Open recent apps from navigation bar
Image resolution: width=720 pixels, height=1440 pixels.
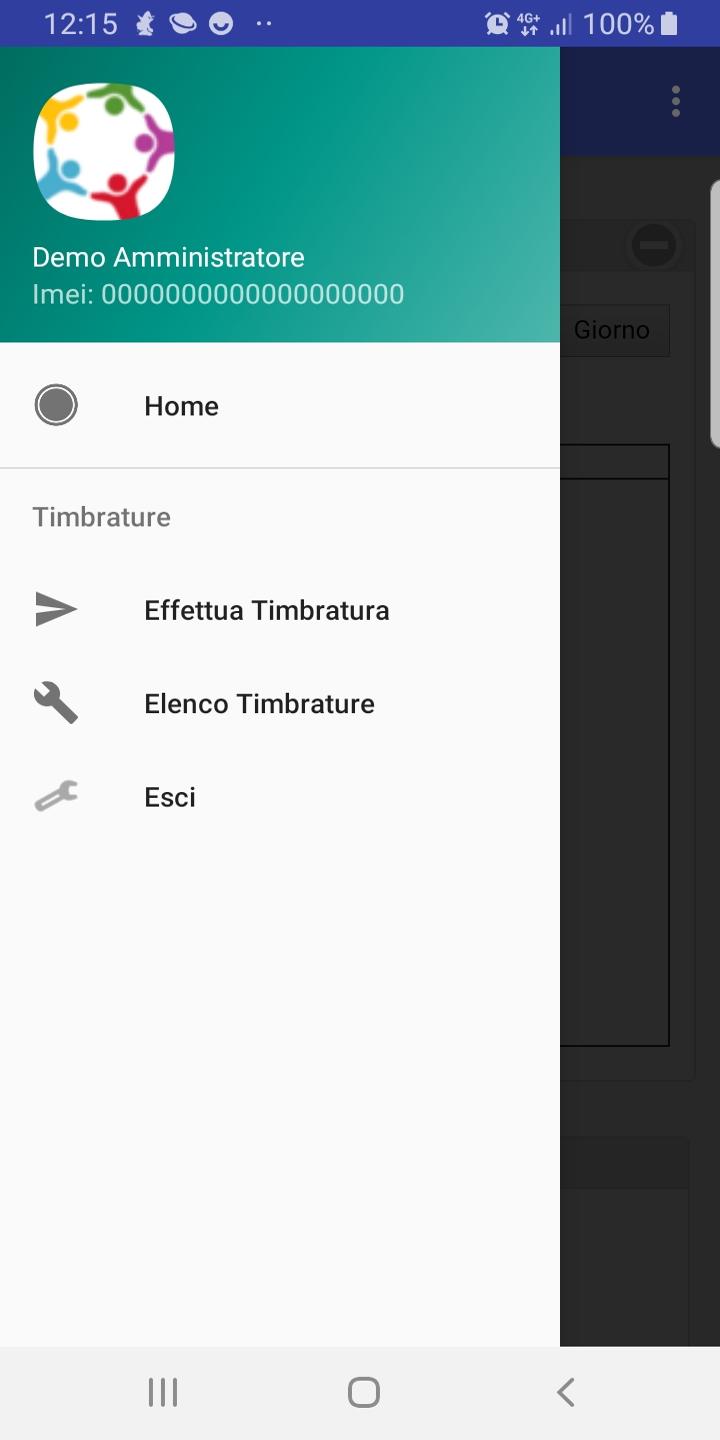click(x=162, y=1392)
